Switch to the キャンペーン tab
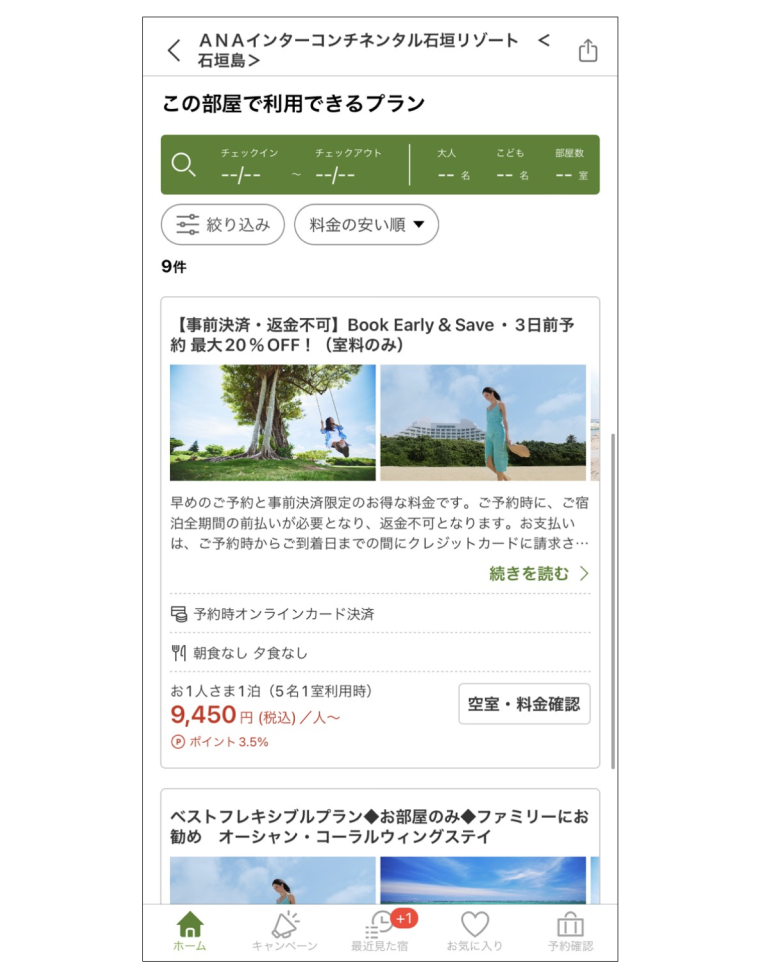760x977 pixels. click(x=284, y=932)
